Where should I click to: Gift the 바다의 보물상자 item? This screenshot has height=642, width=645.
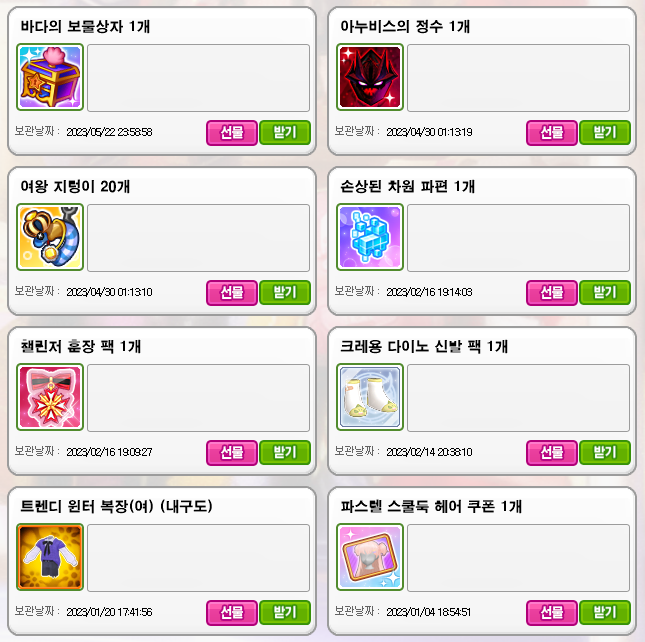(232, 132)
